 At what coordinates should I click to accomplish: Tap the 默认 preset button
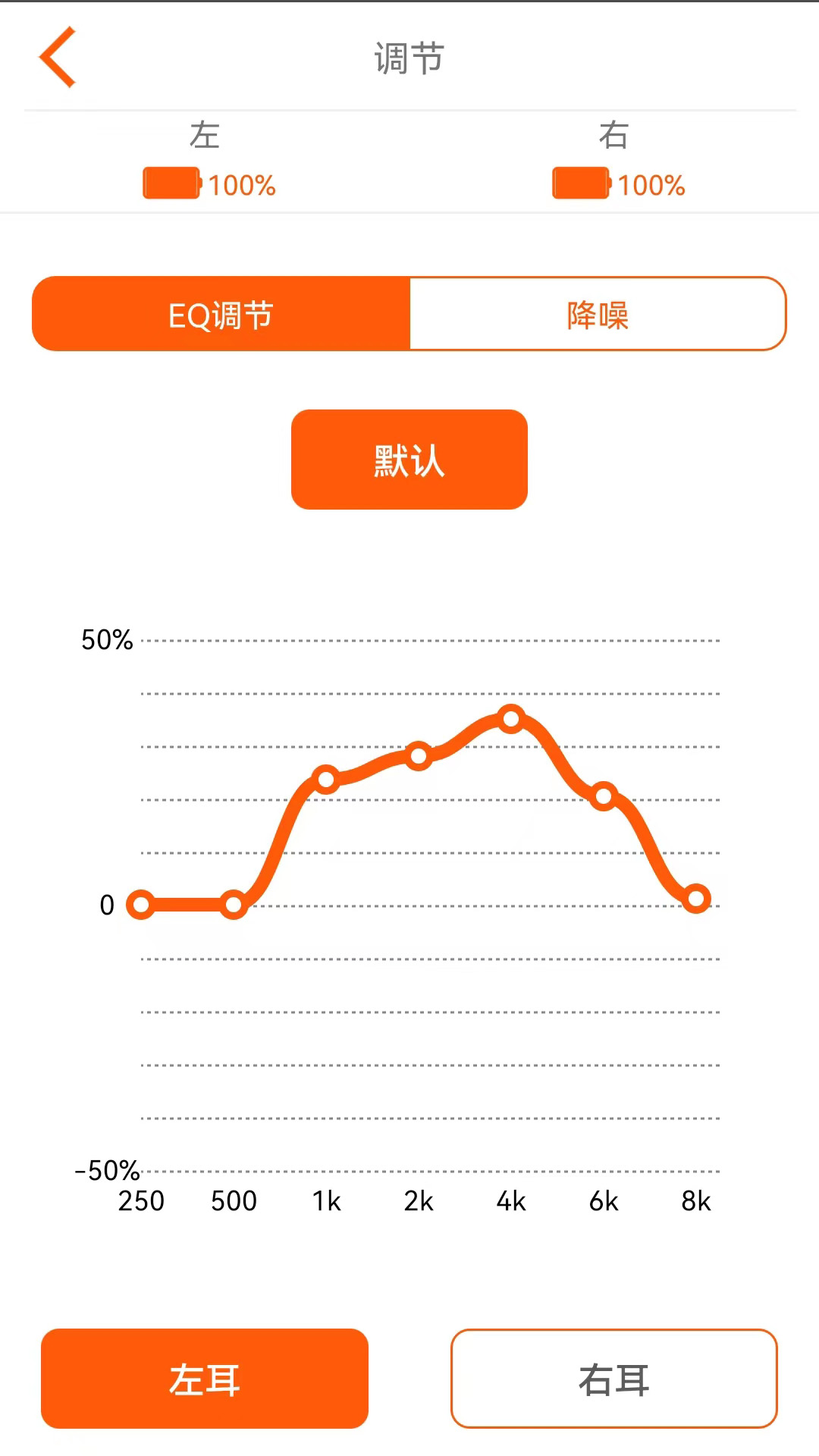pos(409,460)
